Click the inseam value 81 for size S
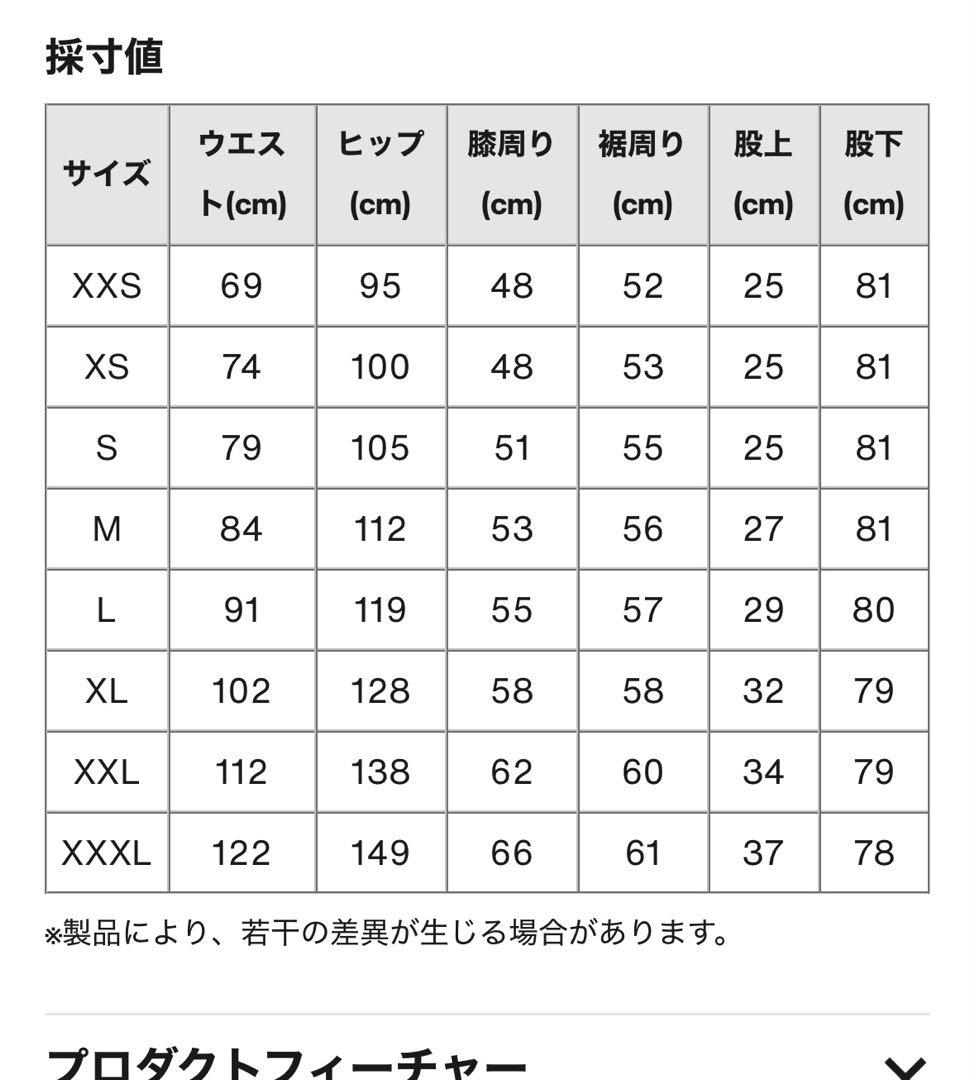975x1080 pixels. click(875, 447)
